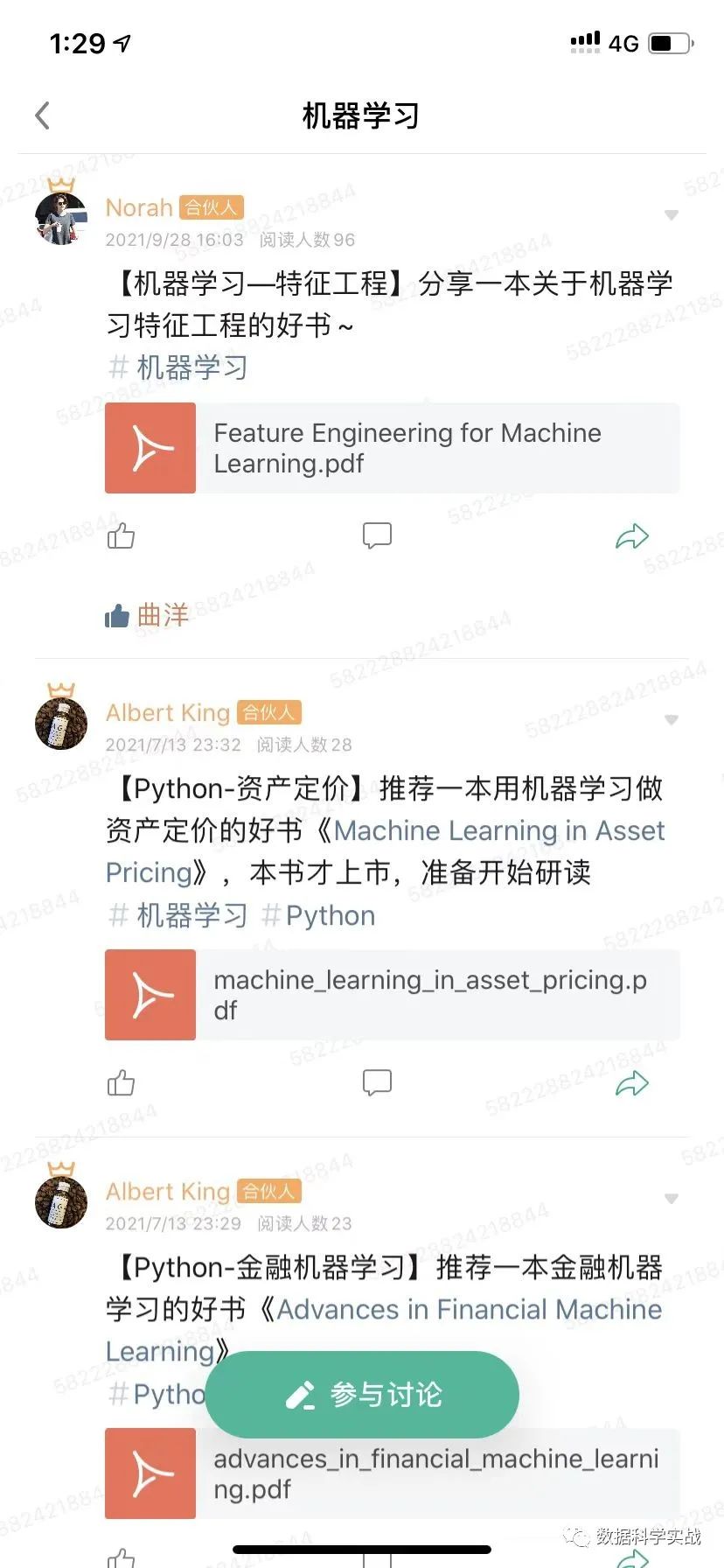Tap the #Python hashtag in asset pricing post
The image size is (724, 1568).
point(319,916)
